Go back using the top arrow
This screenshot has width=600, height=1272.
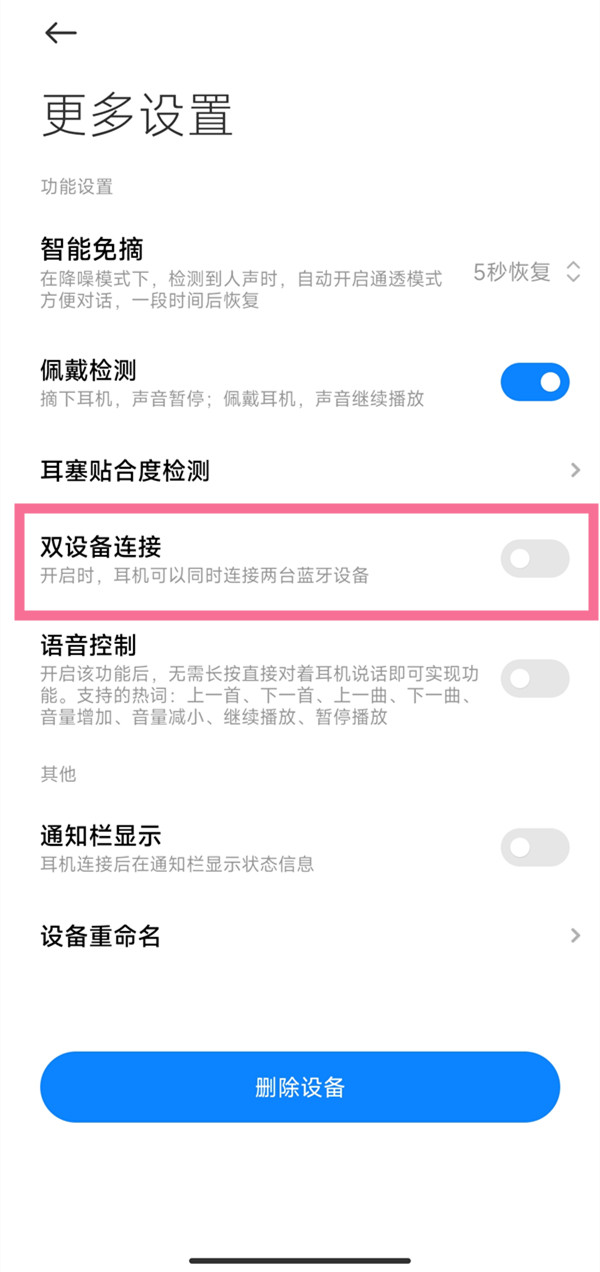point(60,33)
